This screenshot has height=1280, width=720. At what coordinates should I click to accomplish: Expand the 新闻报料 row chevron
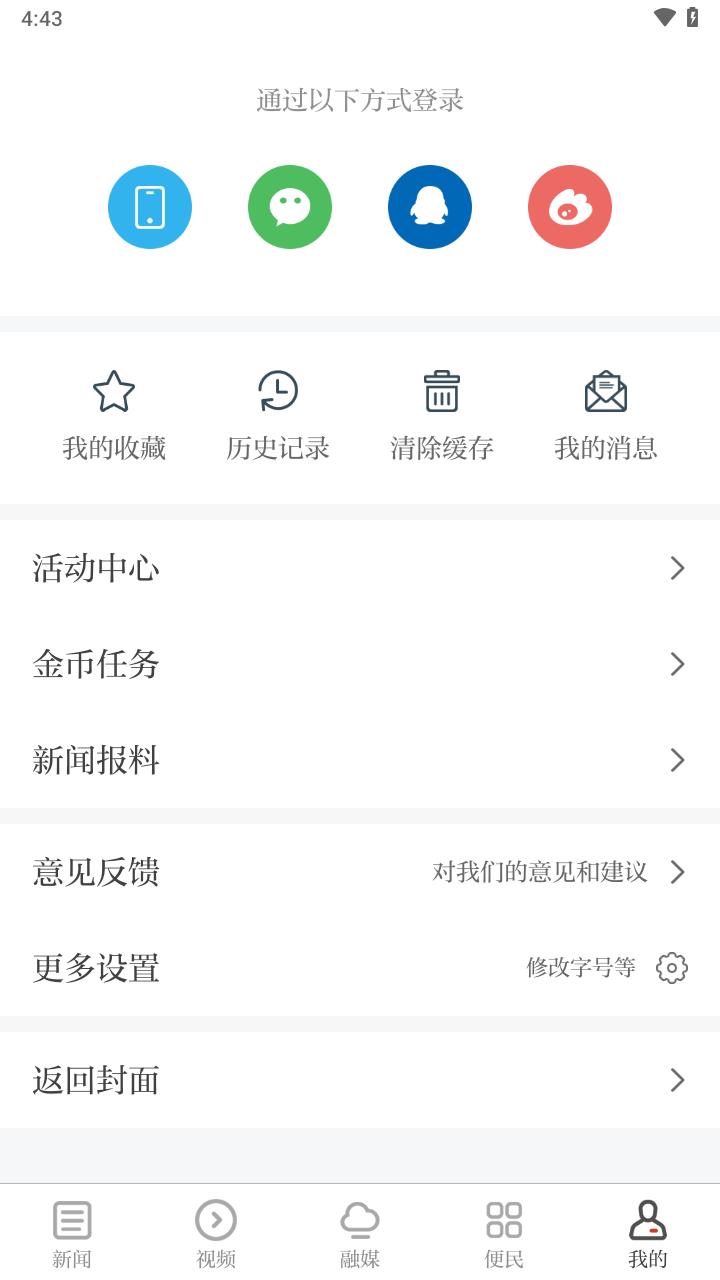coord(677,760)
